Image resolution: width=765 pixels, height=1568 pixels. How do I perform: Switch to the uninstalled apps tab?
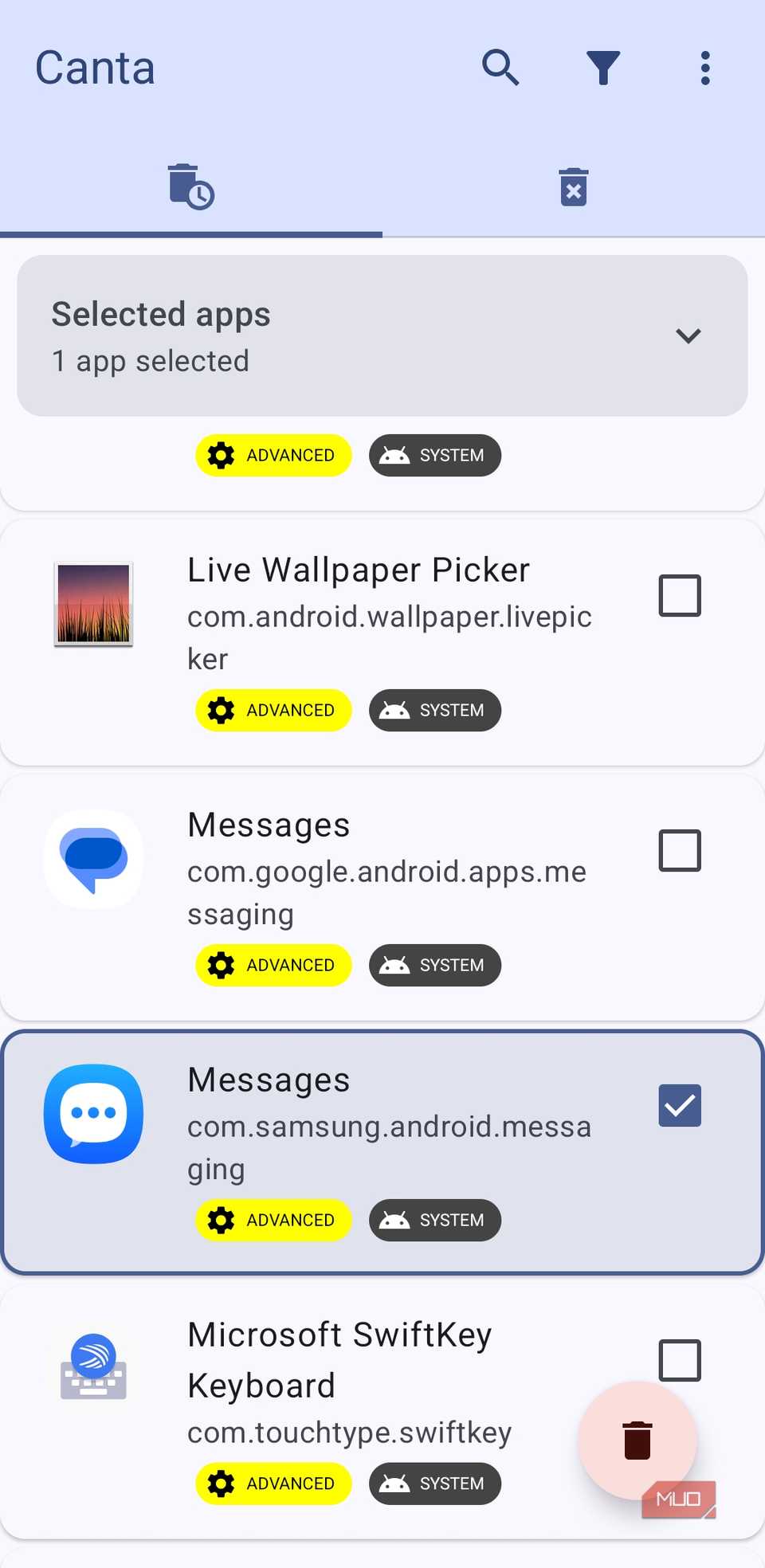(573, 186)
